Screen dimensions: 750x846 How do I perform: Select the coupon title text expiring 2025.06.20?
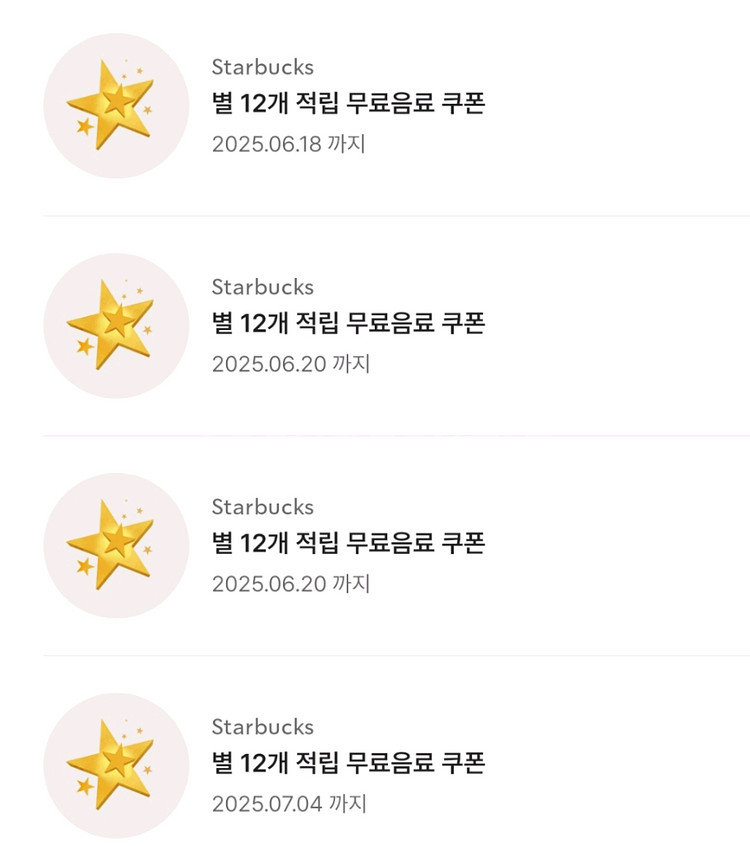pos(348,323)
